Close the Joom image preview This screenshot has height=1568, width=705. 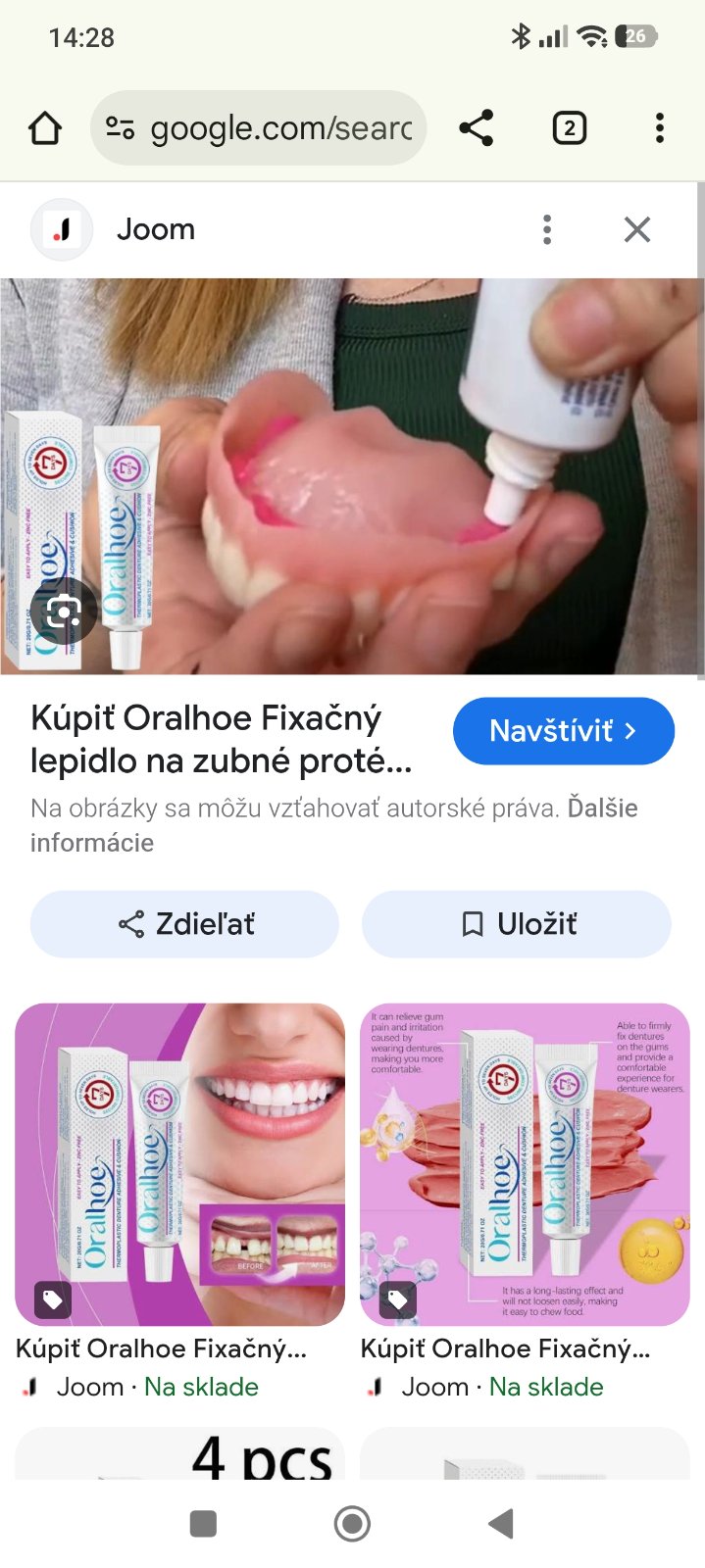[637, 230]
